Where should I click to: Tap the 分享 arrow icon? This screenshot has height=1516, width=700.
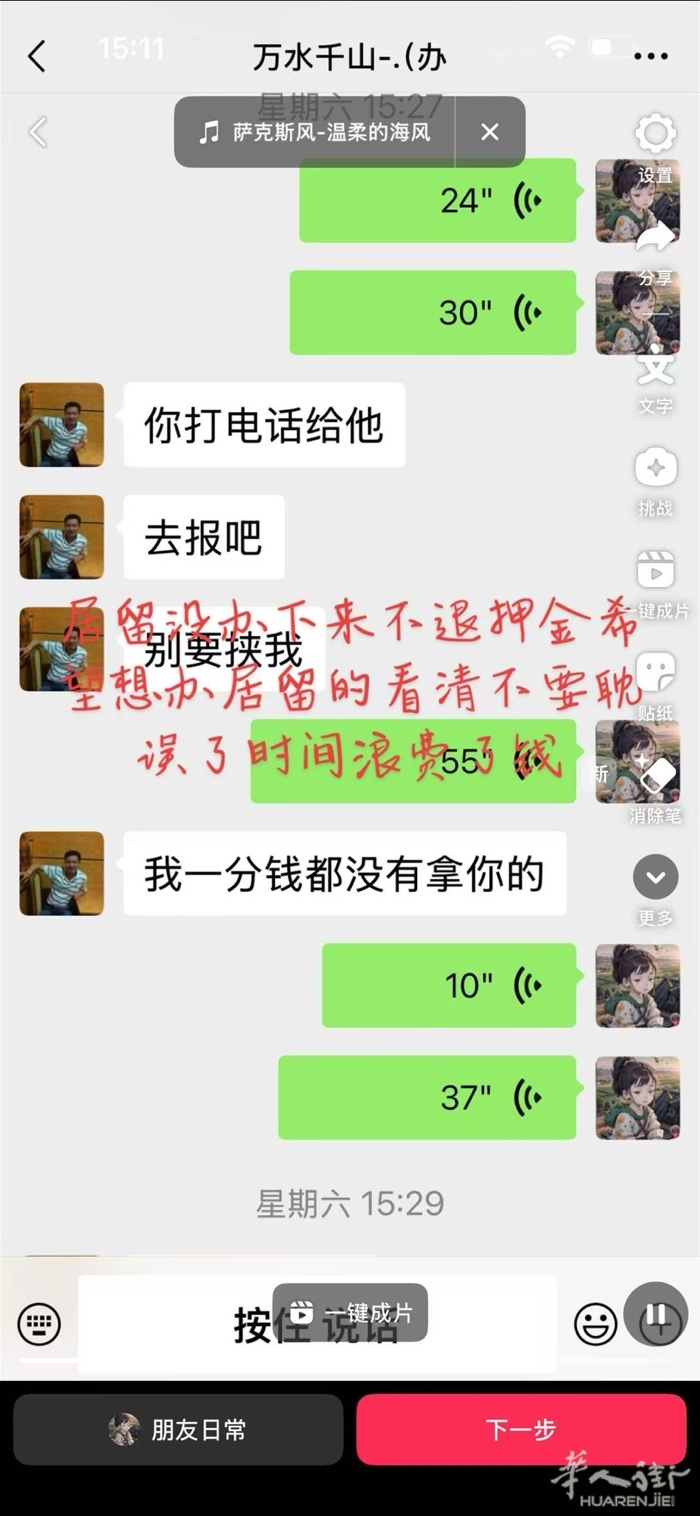click(655, 238)
